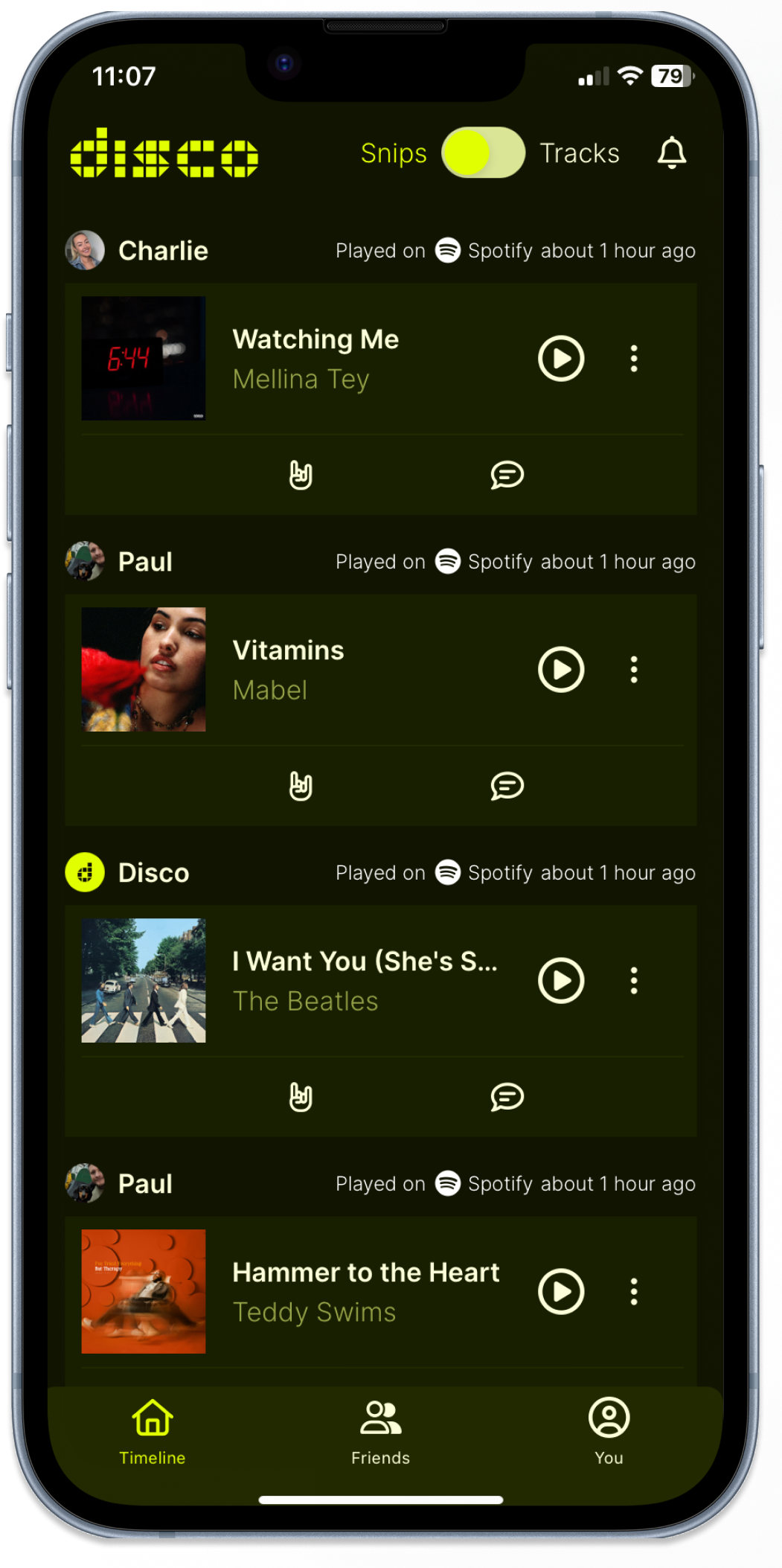Tap the disco logo
The width and height of the screenshot is (782, 1568).
pos(165,153)
